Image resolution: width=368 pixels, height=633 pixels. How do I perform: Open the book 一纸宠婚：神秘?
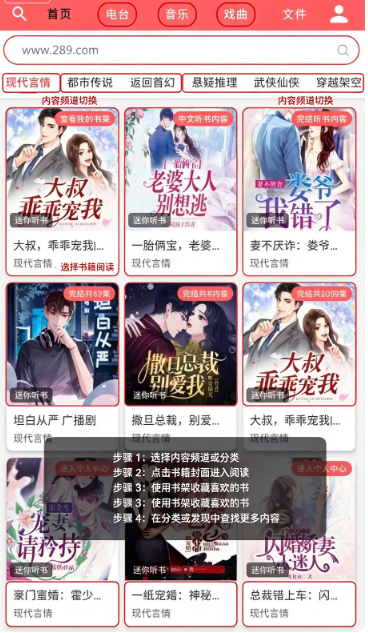(181, 542)
